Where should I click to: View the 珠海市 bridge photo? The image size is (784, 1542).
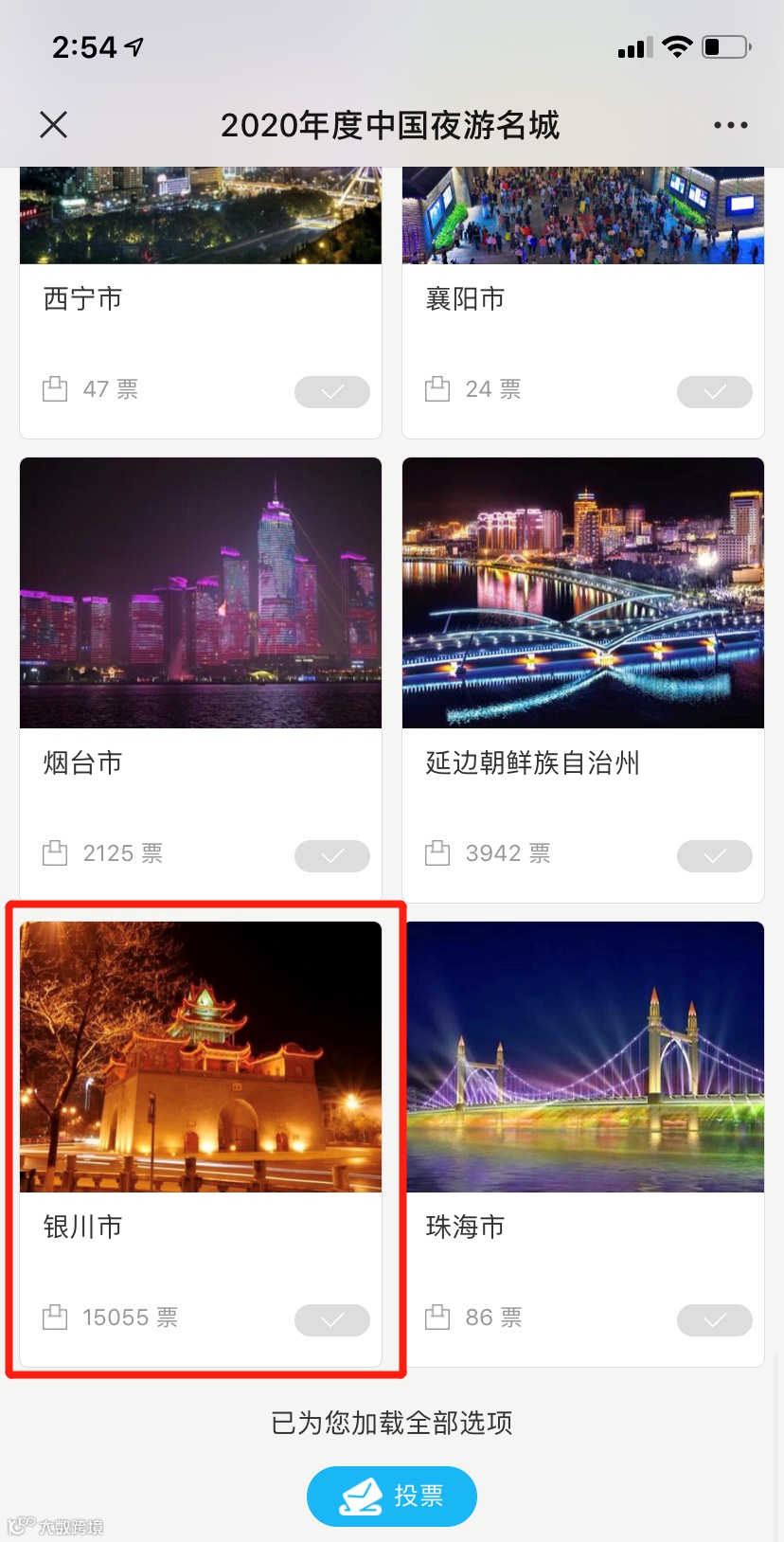click(583, 1057)
